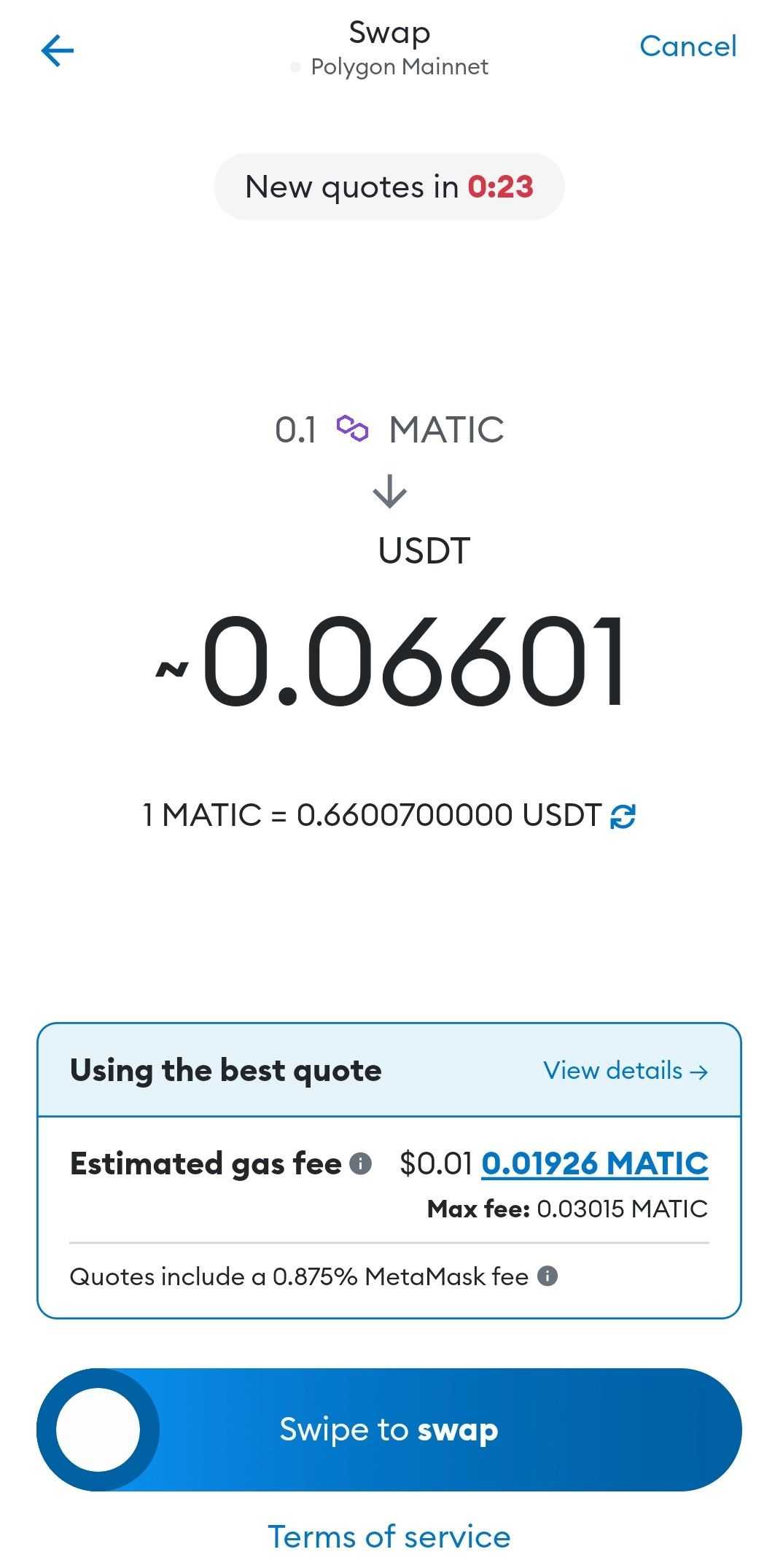Tap Polygon Mainnet under the Swap title
The image size is (783, 1568).
(x=400, y=66)
